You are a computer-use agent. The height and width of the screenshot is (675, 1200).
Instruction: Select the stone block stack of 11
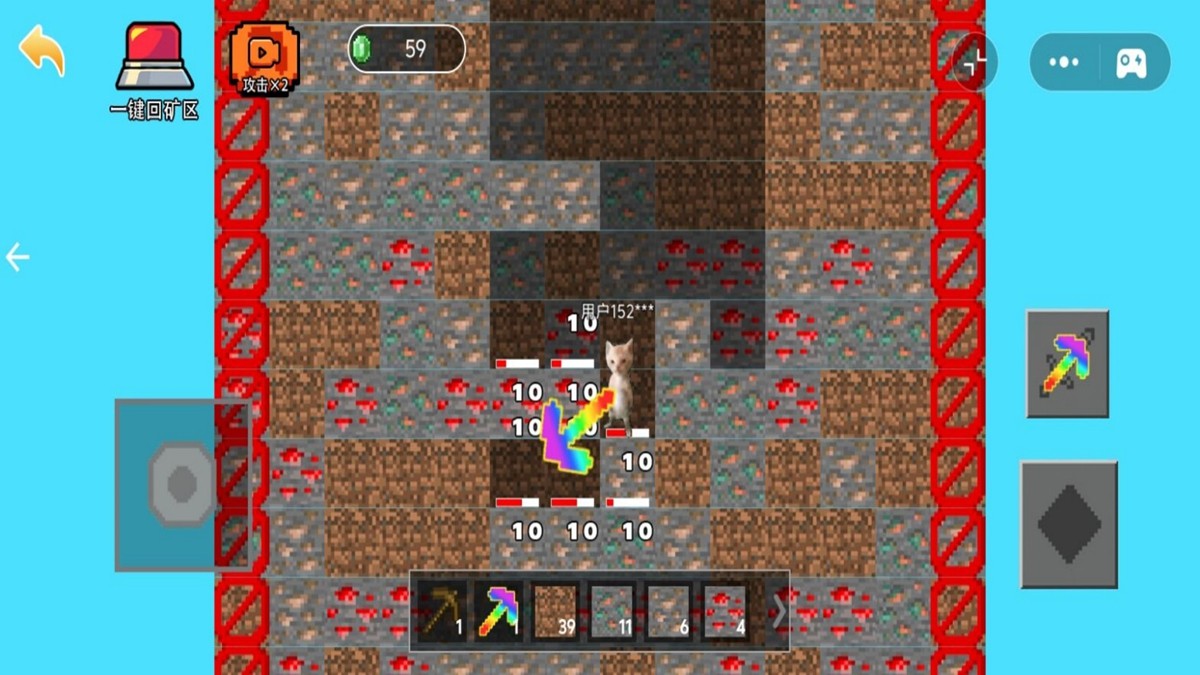click(611, 610)
